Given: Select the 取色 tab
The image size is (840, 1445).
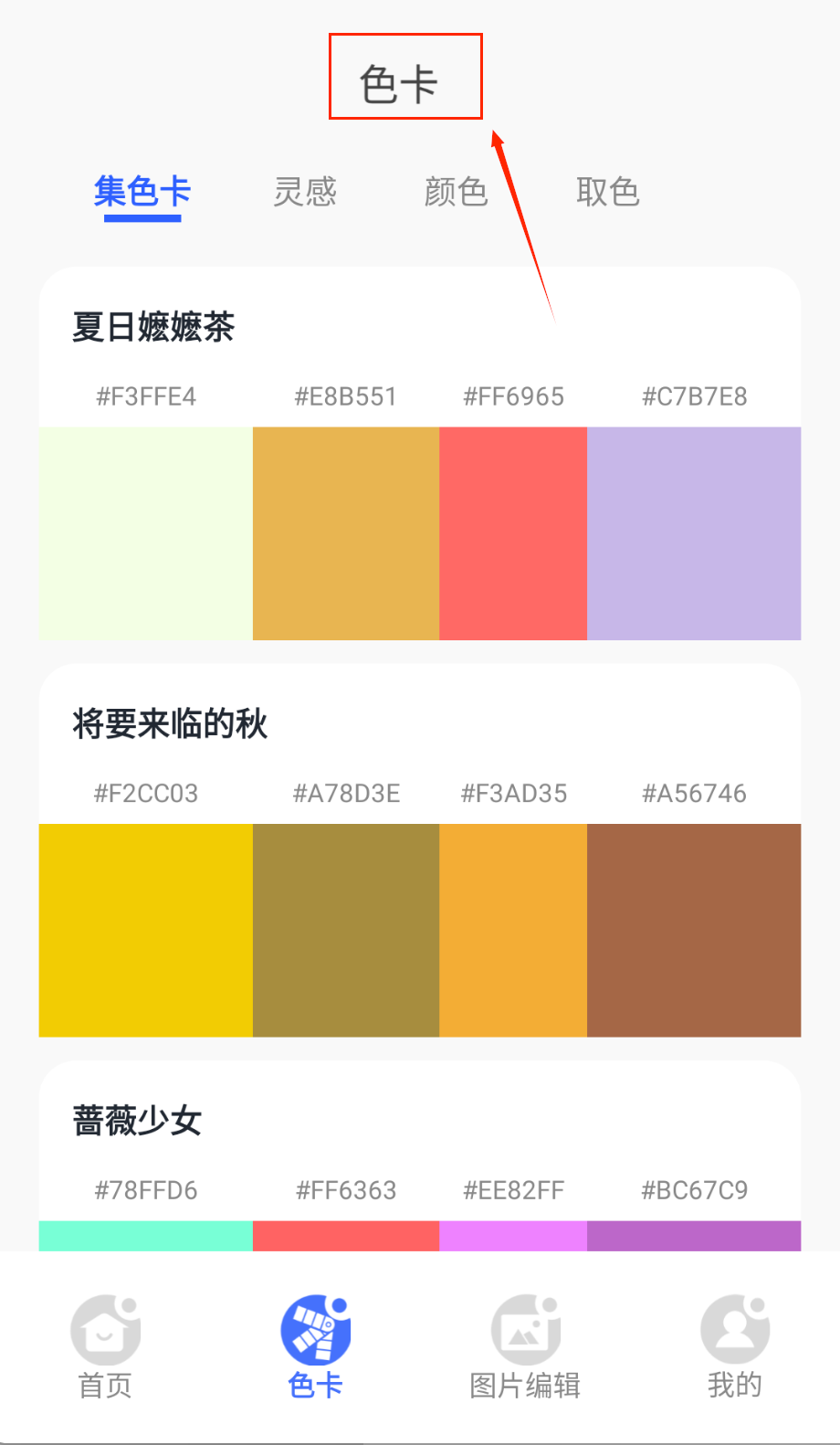Looking at the screenshot, I should coord(607,192).
